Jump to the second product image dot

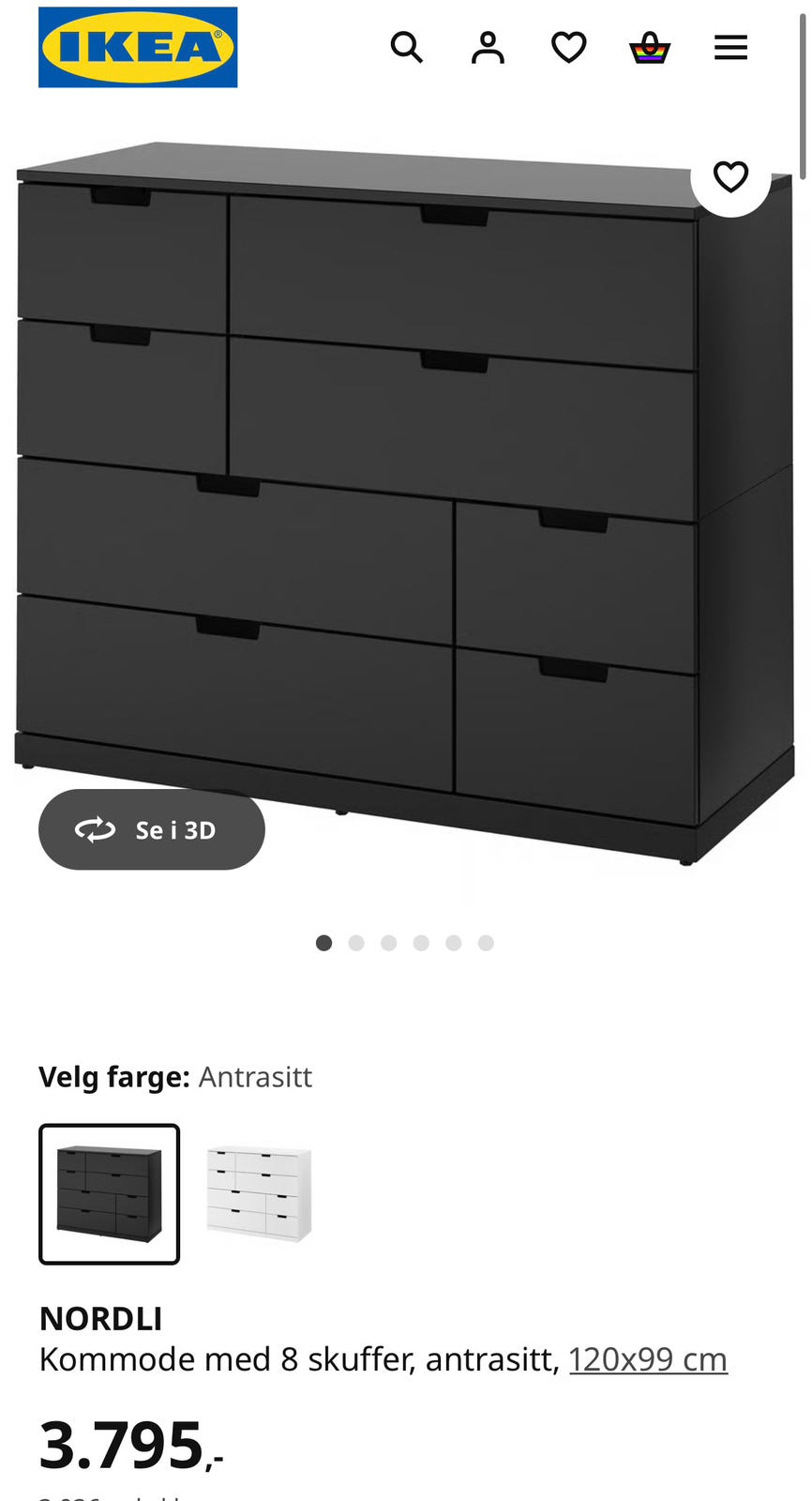pyautogui.click(x=356, y=943)
